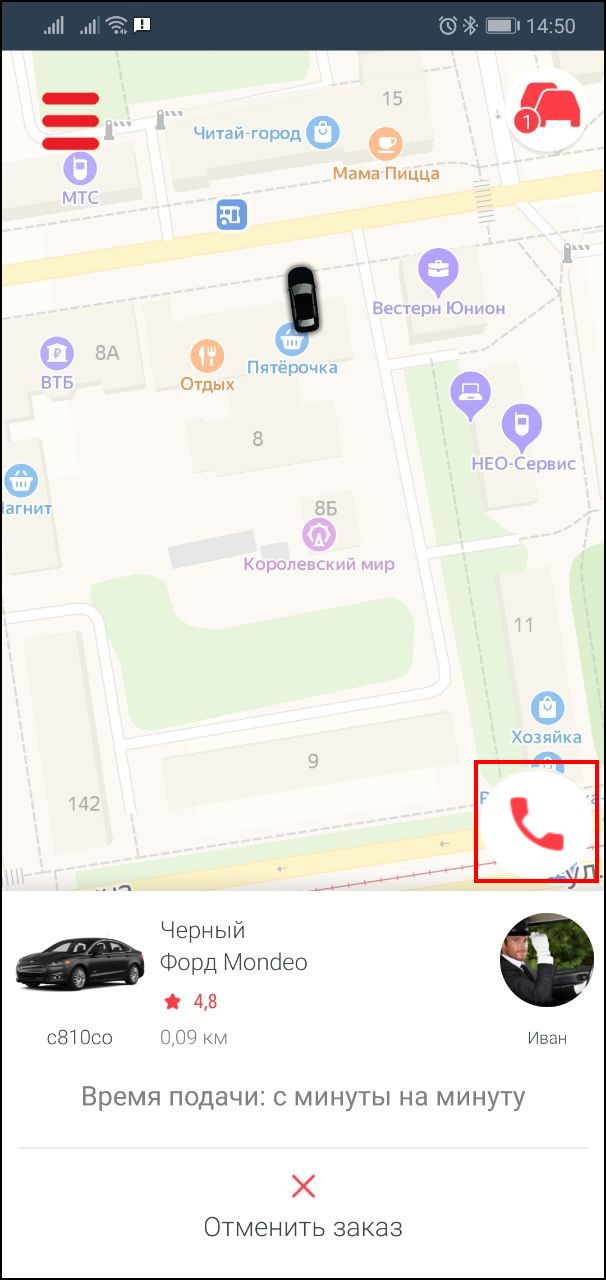Open the active orders car icon

(x=547, y=109)
